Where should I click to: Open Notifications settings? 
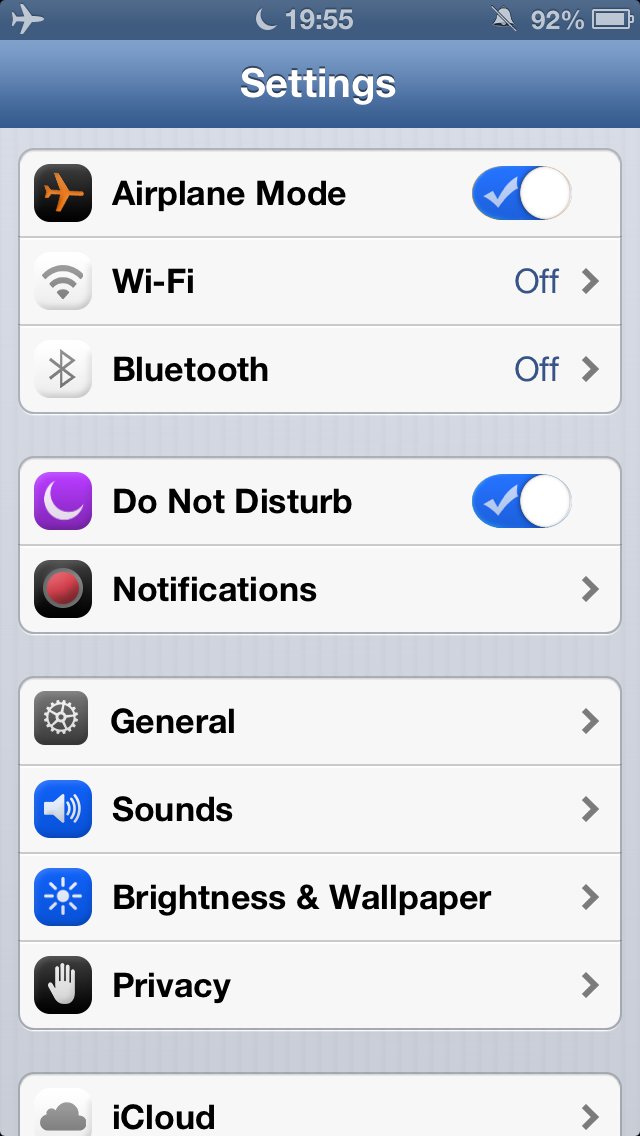pyautogui.click(x=320, y=590)
